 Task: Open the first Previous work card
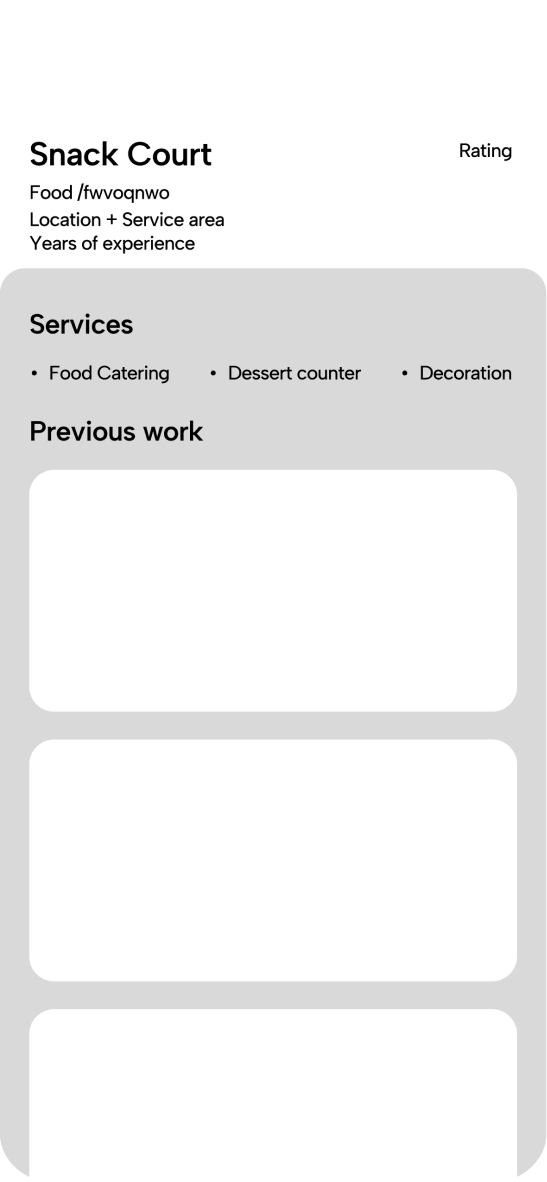pyautogui.click(x=273, y=590)
